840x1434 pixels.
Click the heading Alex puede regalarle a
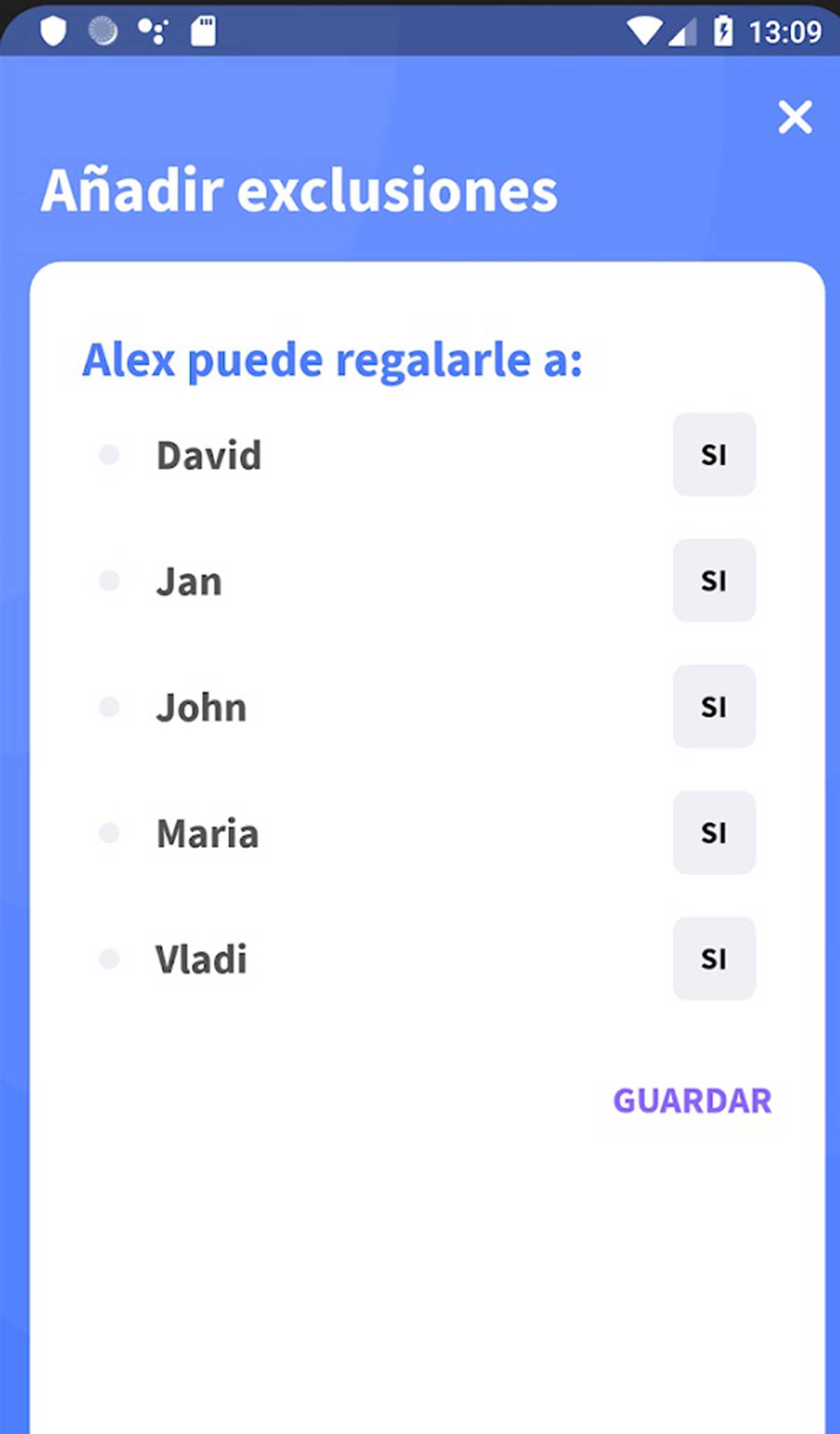pos(332,359)
